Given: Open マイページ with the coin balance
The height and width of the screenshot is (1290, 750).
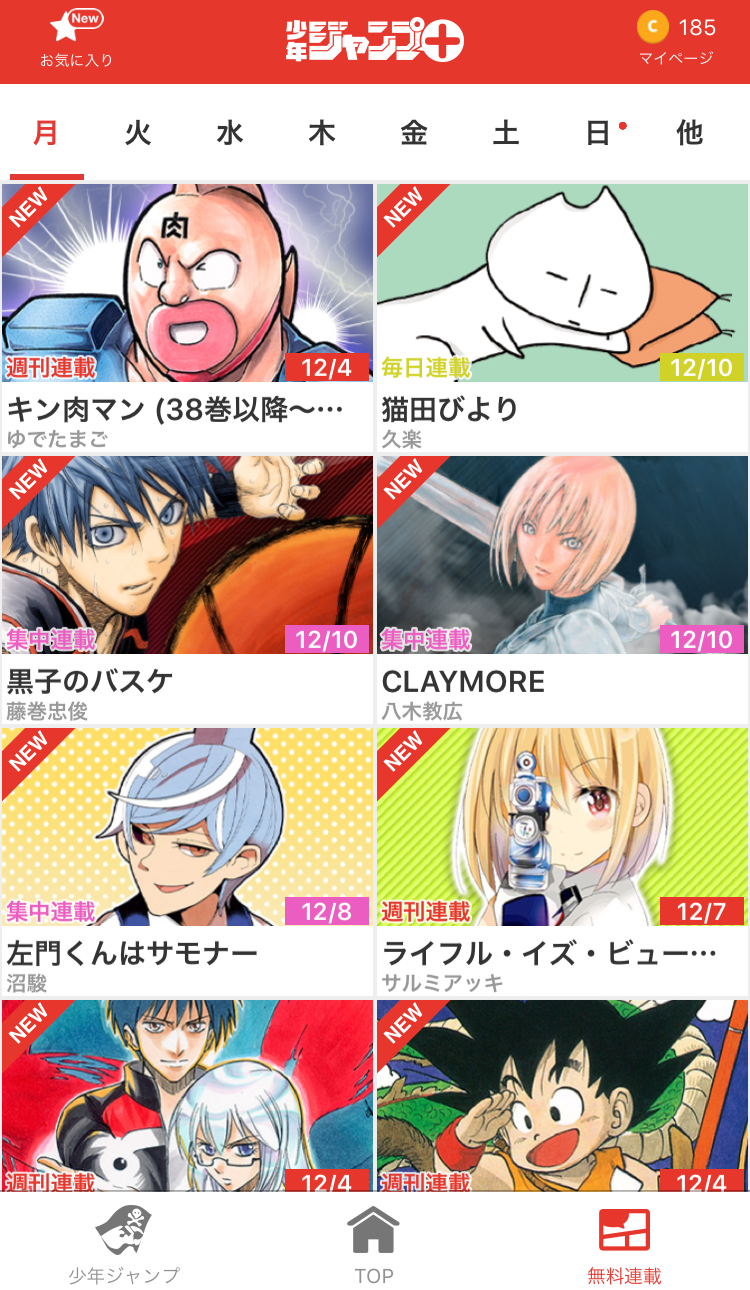Looking at the screenshot, I should [677, 38].
